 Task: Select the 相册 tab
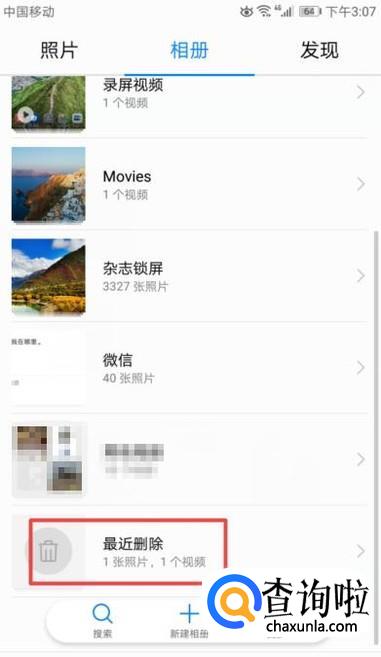pyautogui.click(x=189, y=50)
